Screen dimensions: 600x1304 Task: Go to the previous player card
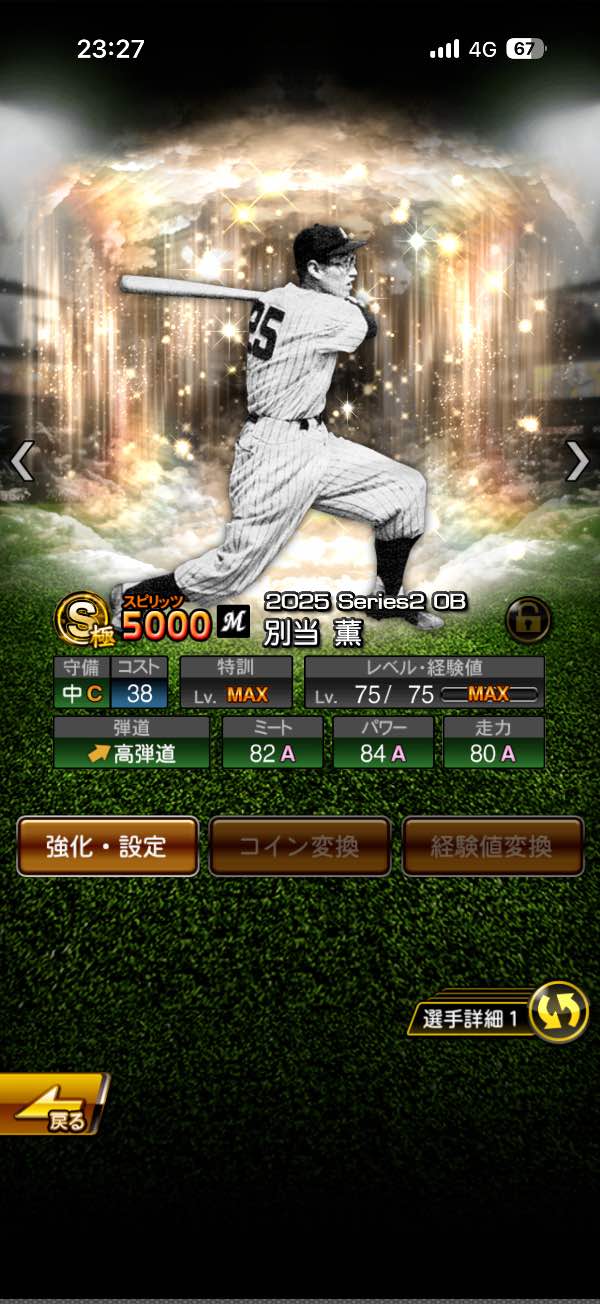(22, 461)
